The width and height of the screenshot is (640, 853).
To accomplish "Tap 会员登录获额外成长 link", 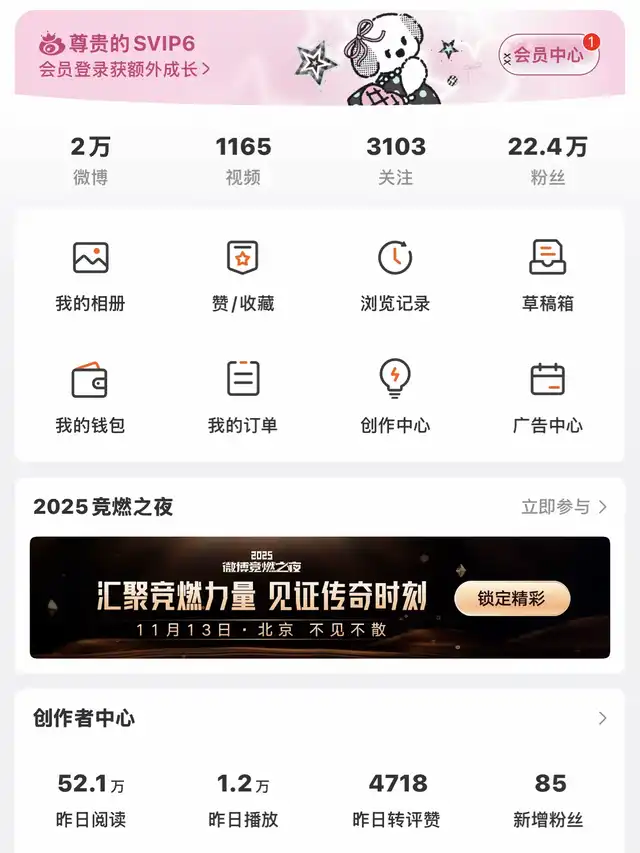I will coord(125,69).
